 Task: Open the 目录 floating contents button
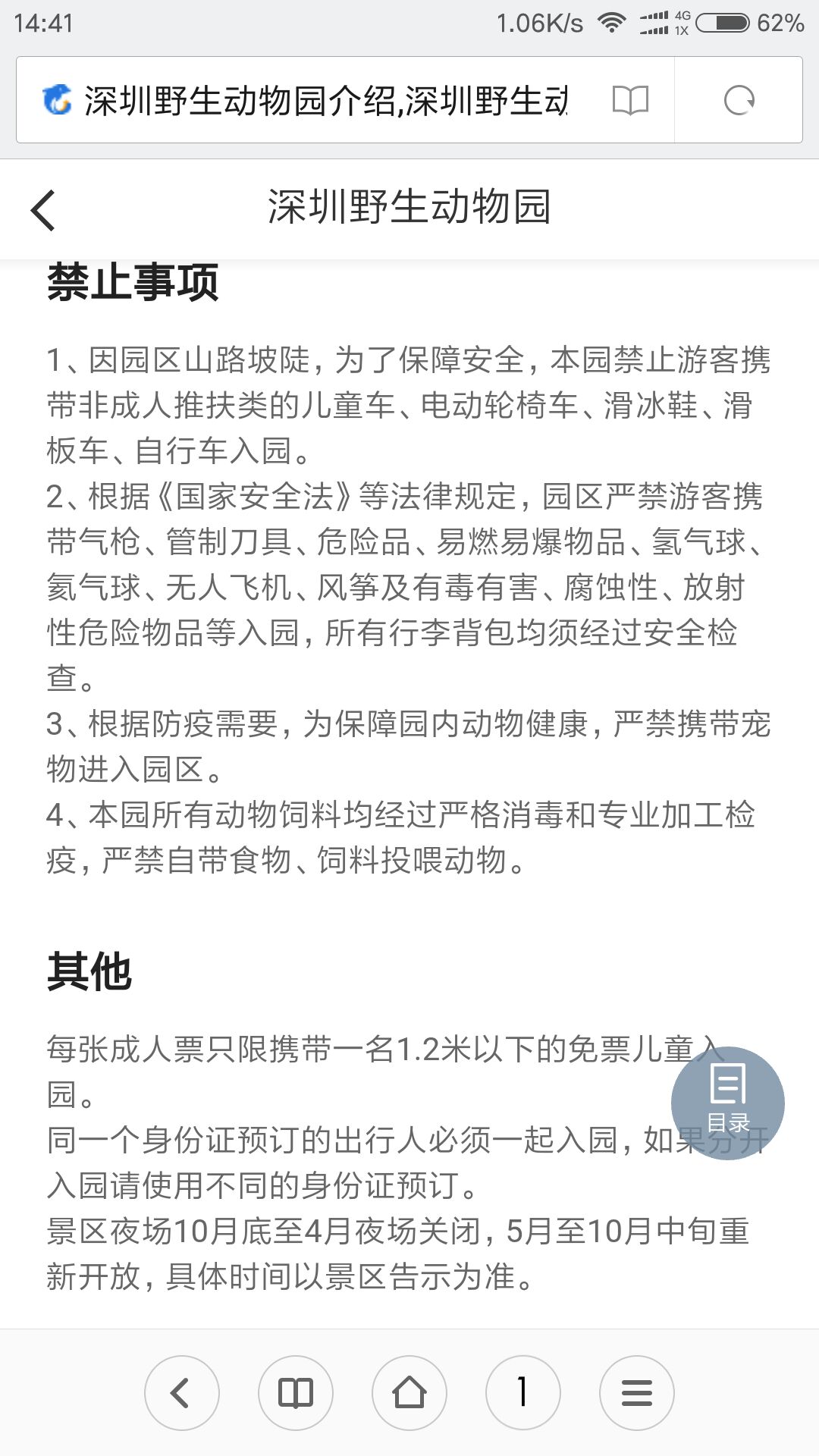[728, 1103]
